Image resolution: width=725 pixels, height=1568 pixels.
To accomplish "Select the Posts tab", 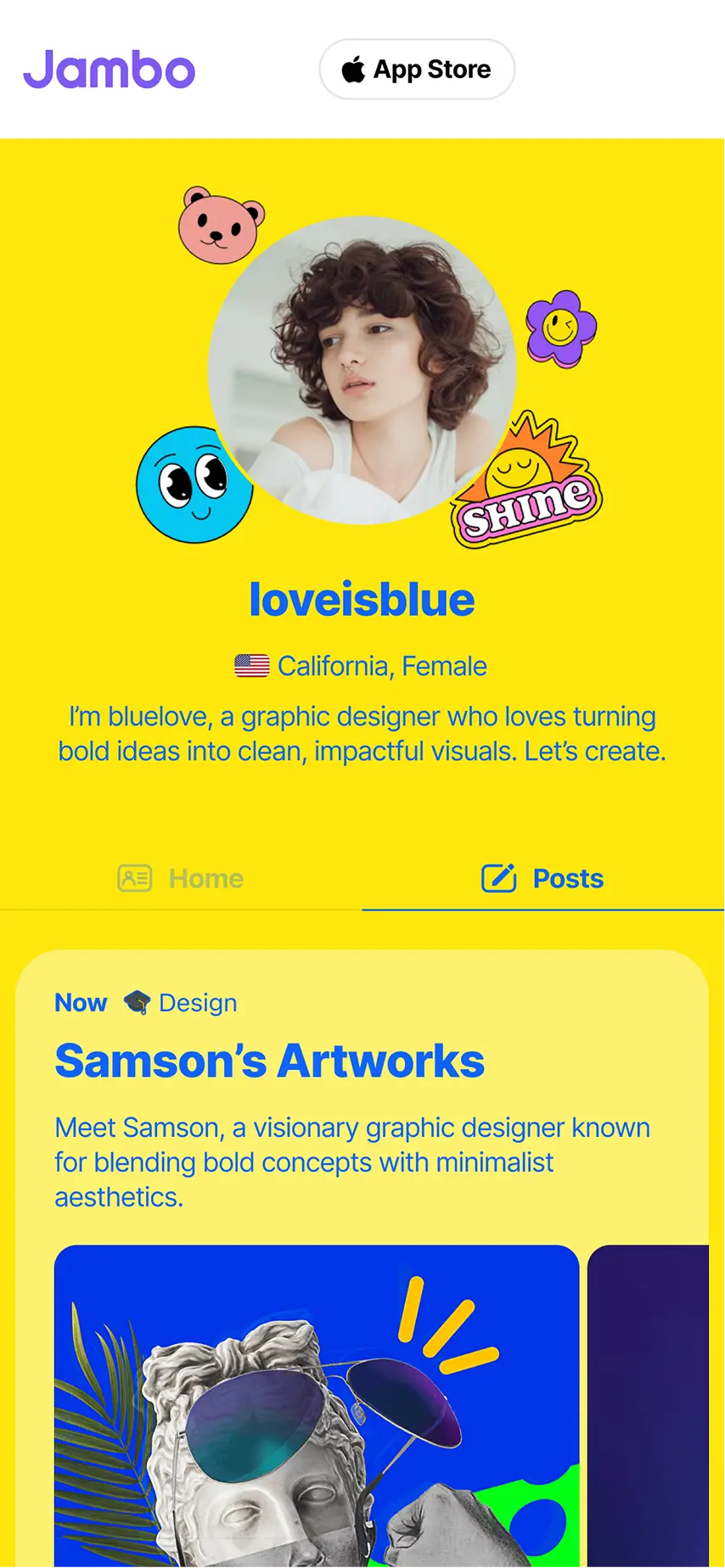I will (542, 878).
